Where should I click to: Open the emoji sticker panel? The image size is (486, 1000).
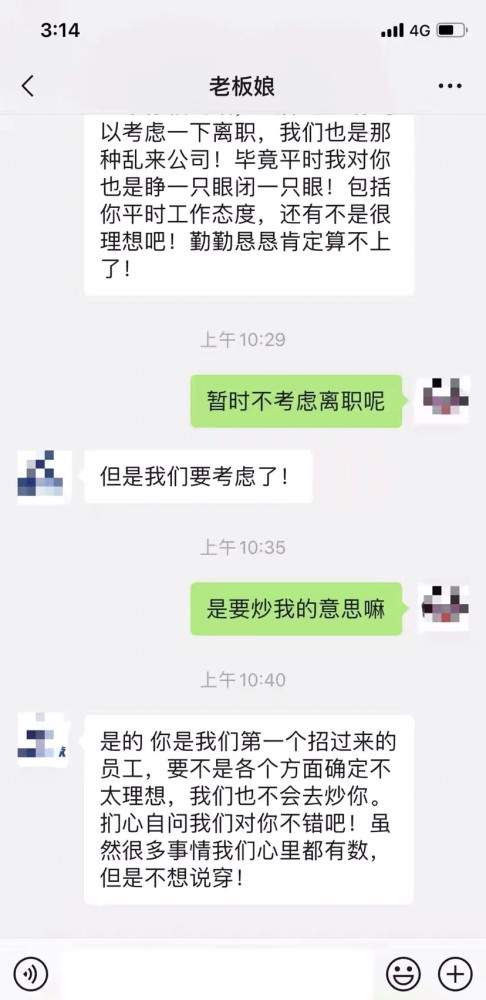[403, 974]
